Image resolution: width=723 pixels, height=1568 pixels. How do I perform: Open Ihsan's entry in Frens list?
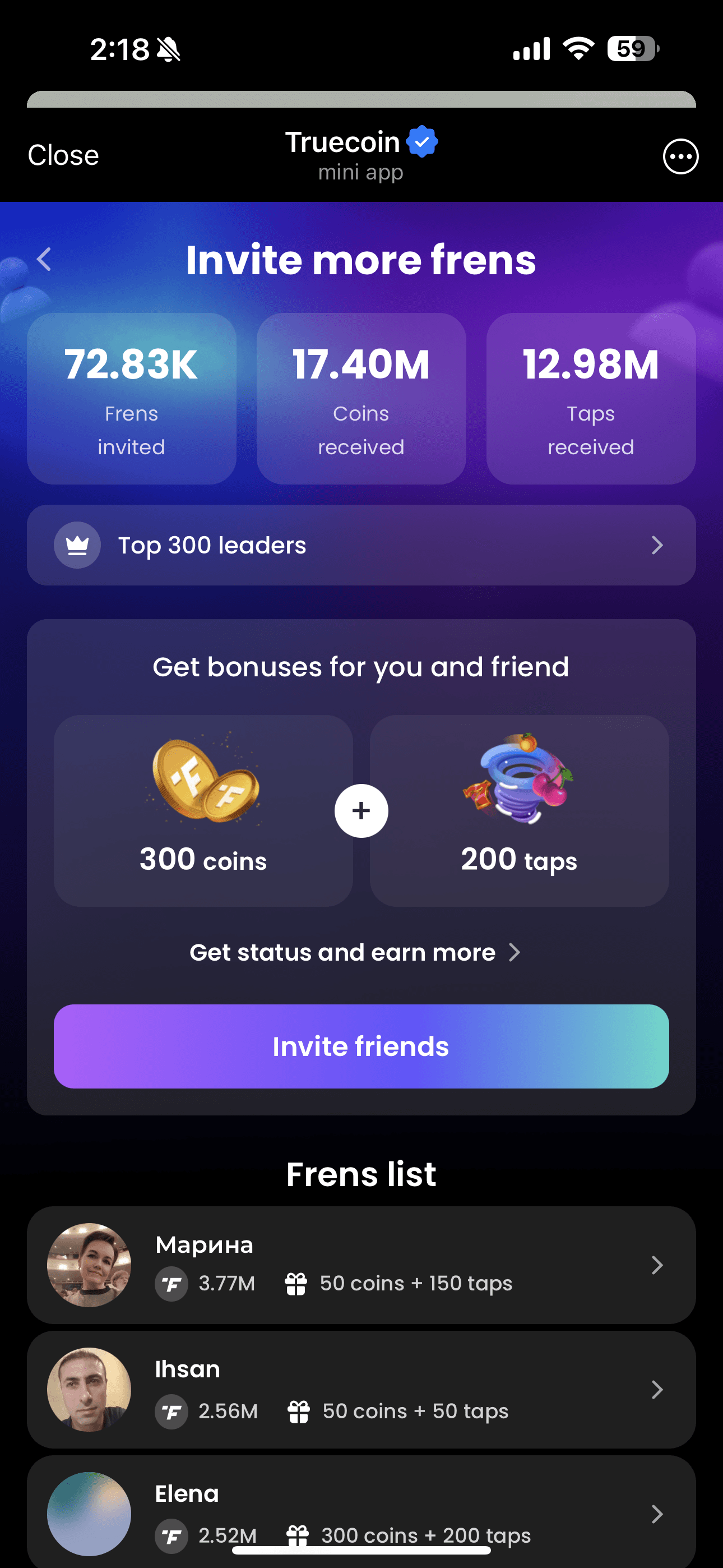coord(361,1389)
